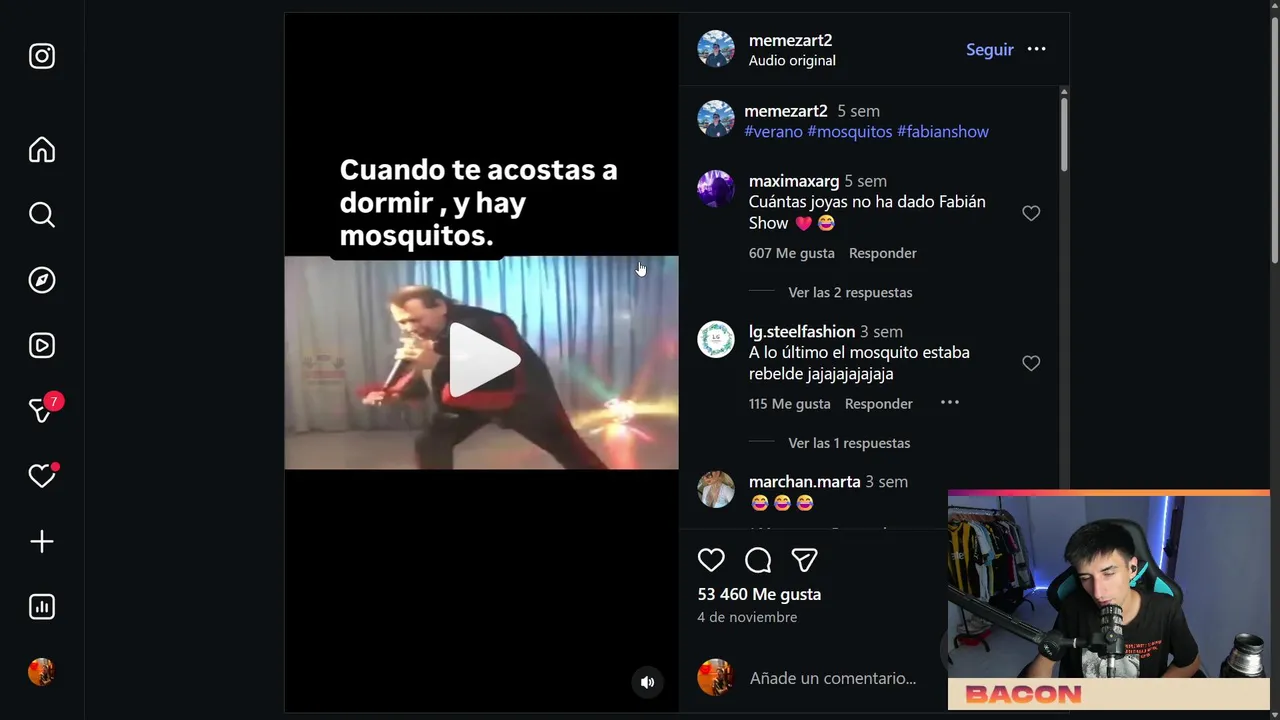Open the post overflow menu
The image size is (1280, 720).
click(x=1036, y=49)
